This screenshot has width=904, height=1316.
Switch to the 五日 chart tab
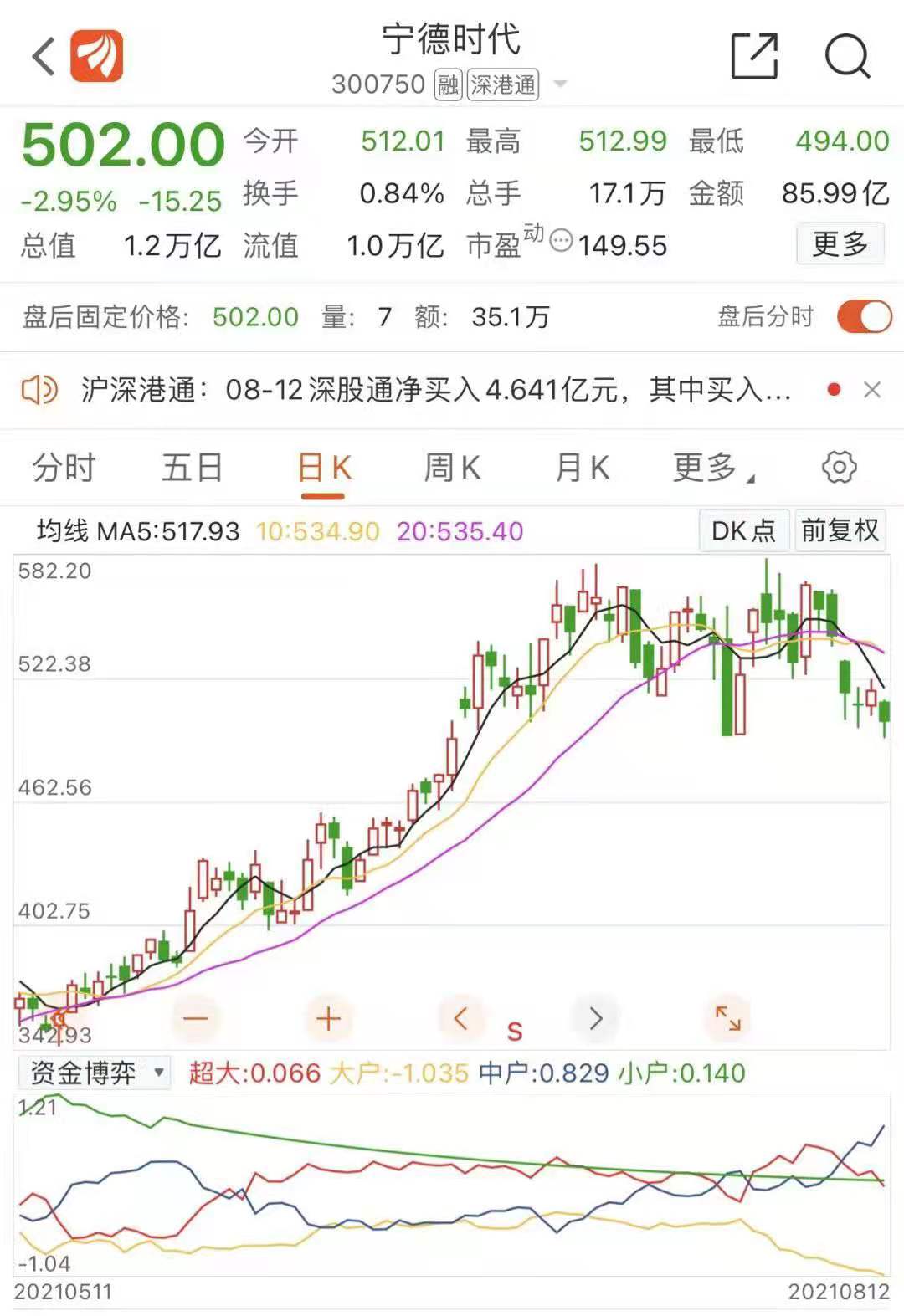point(192,468)
